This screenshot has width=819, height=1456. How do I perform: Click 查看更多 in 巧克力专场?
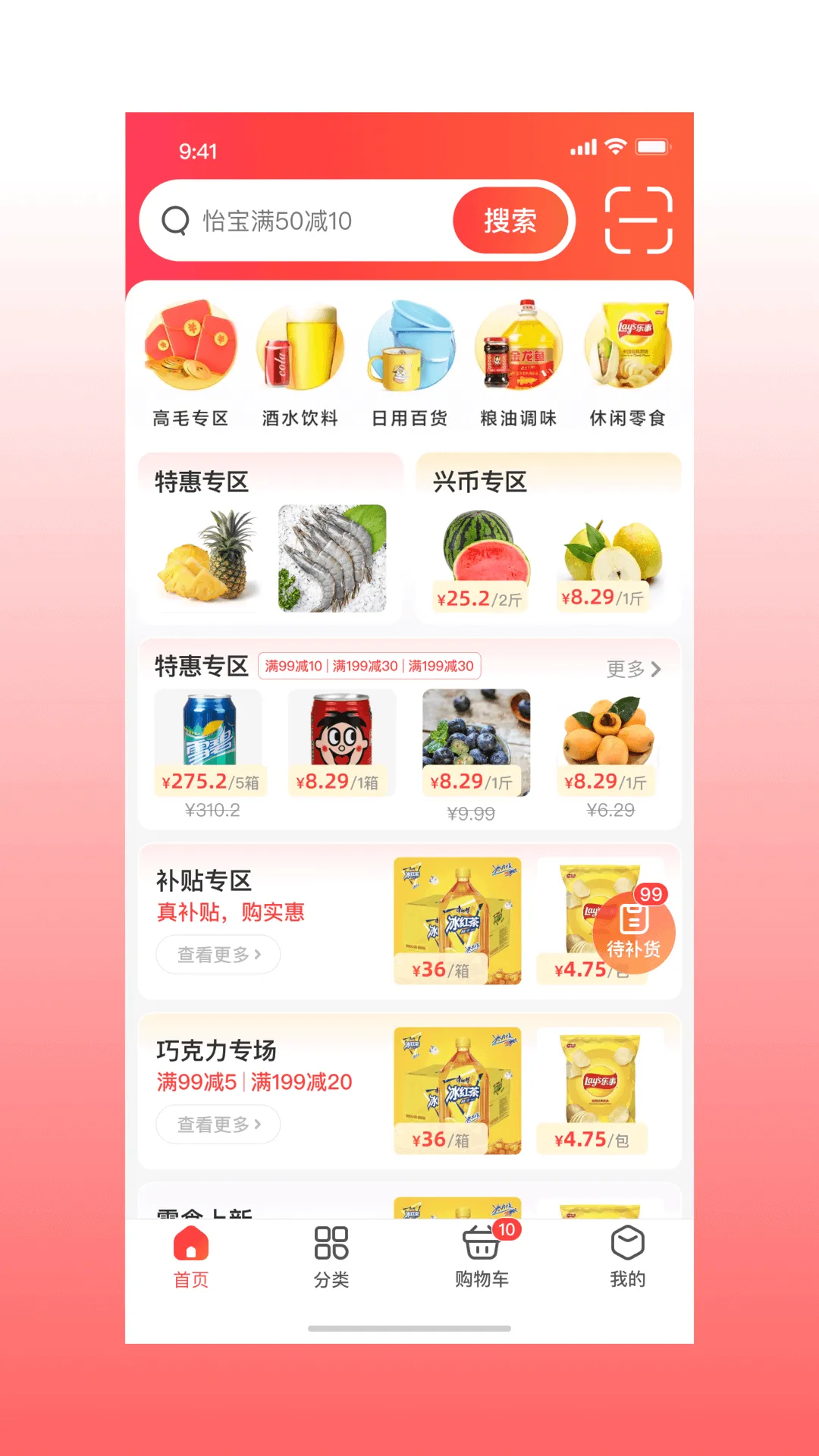click(218, 1125)
